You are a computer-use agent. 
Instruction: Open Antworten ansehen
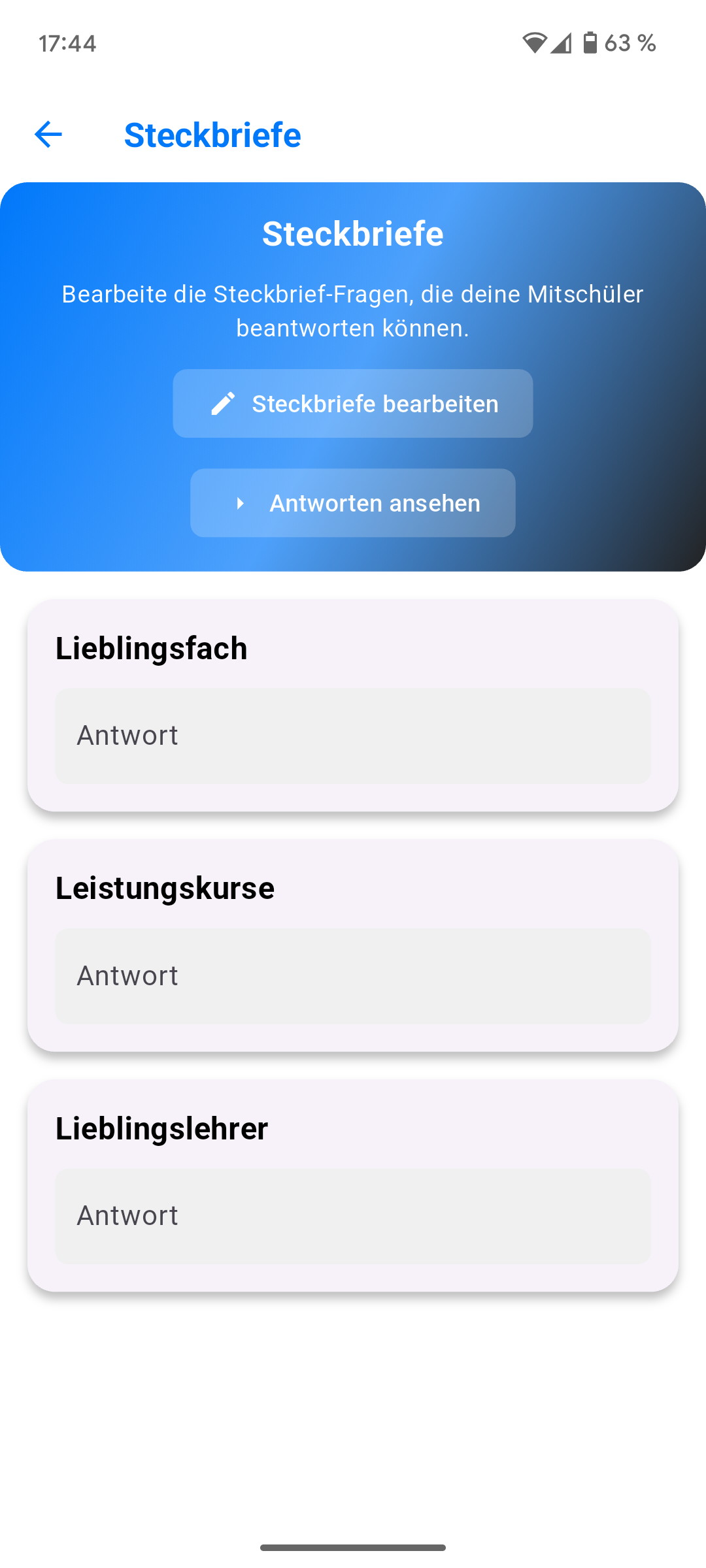coord(353,503)
